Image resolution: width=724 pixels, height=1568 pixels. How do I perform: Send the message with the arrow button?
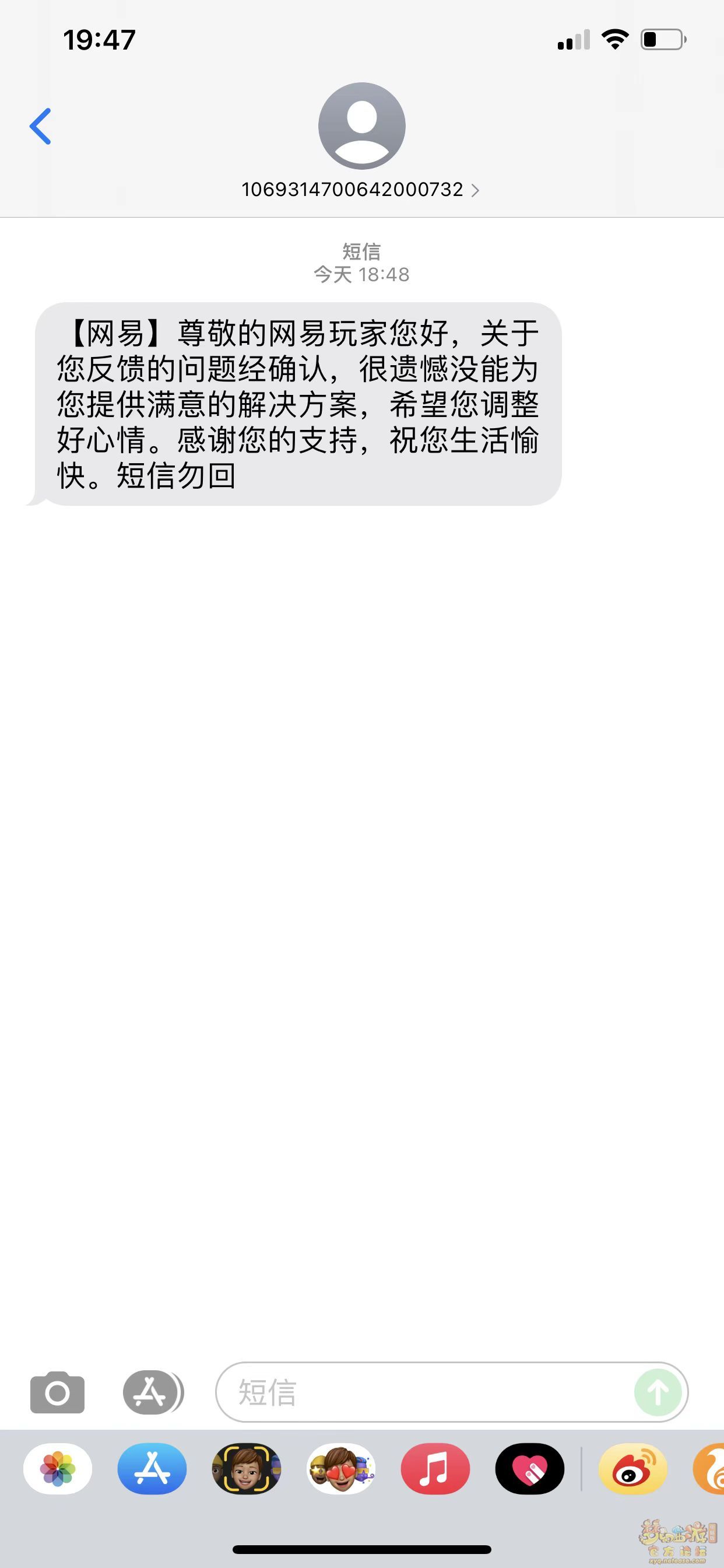click(658, 1392)
